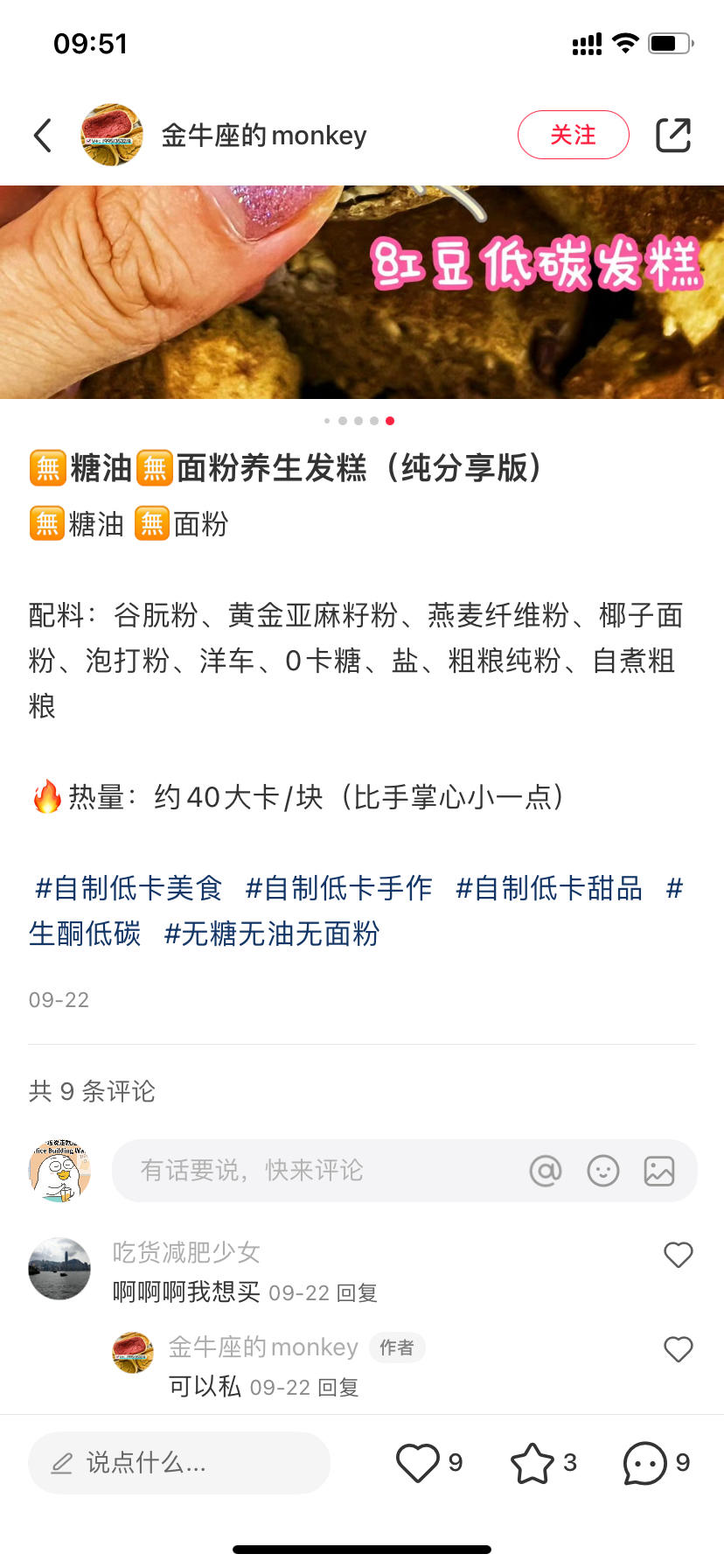724x1568 pixels.
Task: Open the #自制低卡手作 hashtag
Action: (x=338, y=888)
